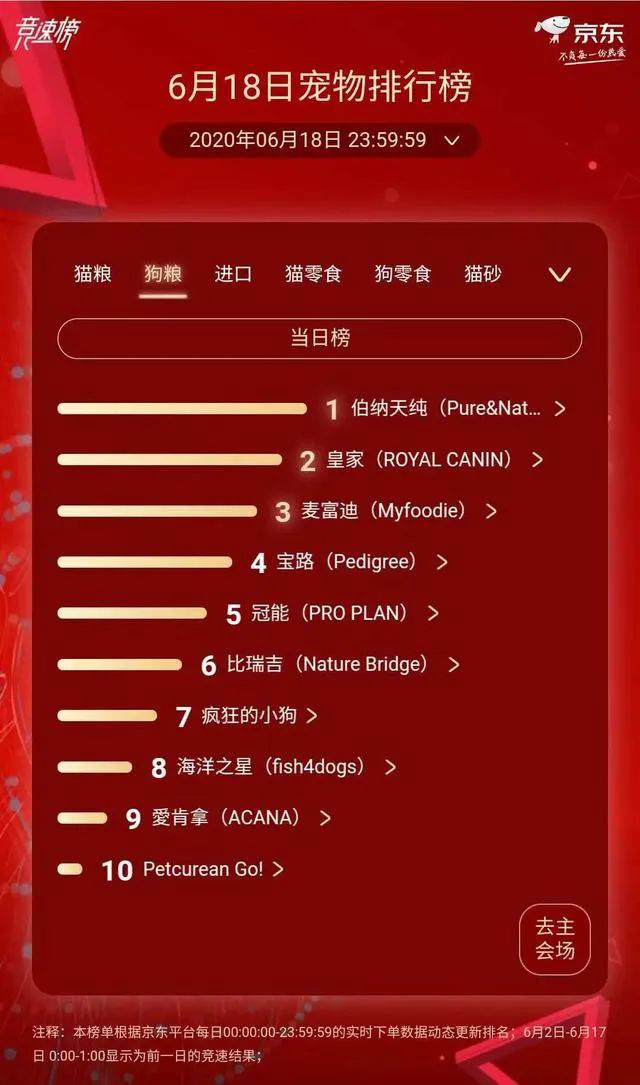Open rank 7 疯狂的小狗
This screenshot has width=640, height=1085.
point(188,715)
